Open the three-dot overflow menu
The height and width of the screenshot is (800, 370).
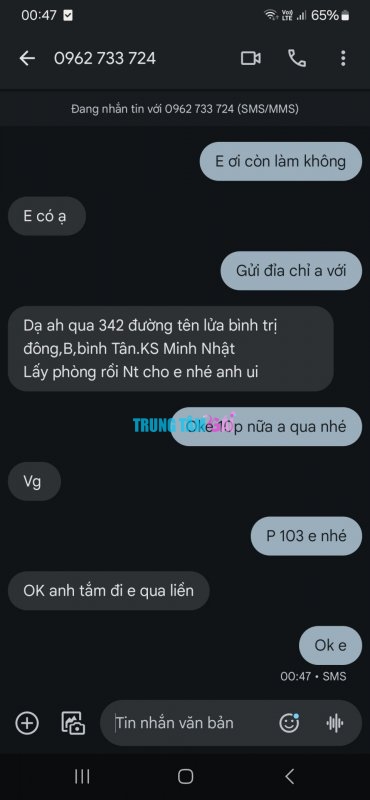tap(343, 59)
